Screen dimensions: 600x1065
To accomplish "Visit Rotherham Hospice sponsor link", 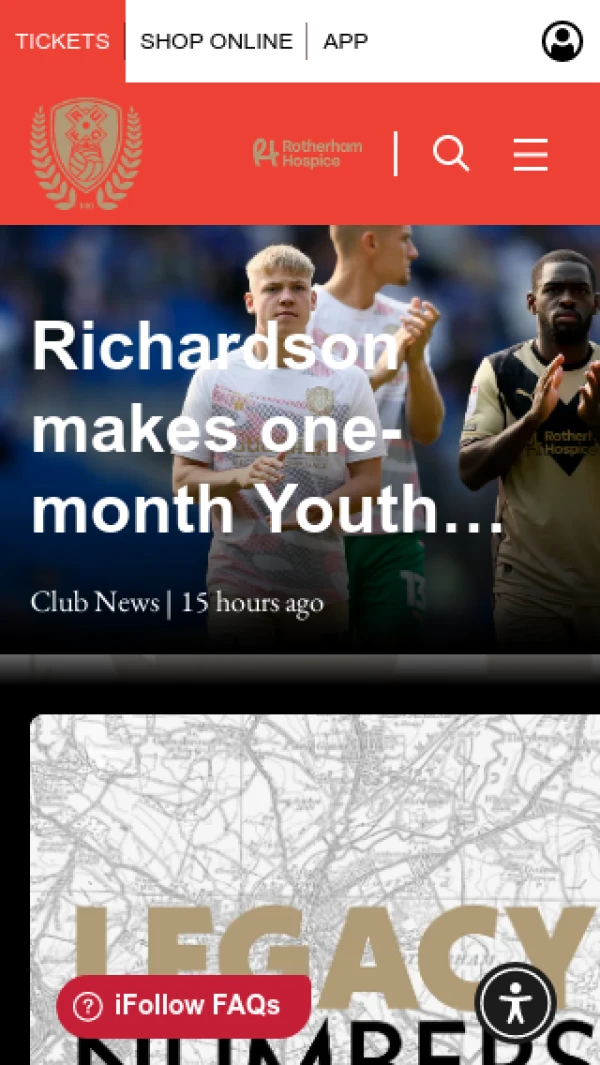I will pyautogui.click(x=308, y=153).
